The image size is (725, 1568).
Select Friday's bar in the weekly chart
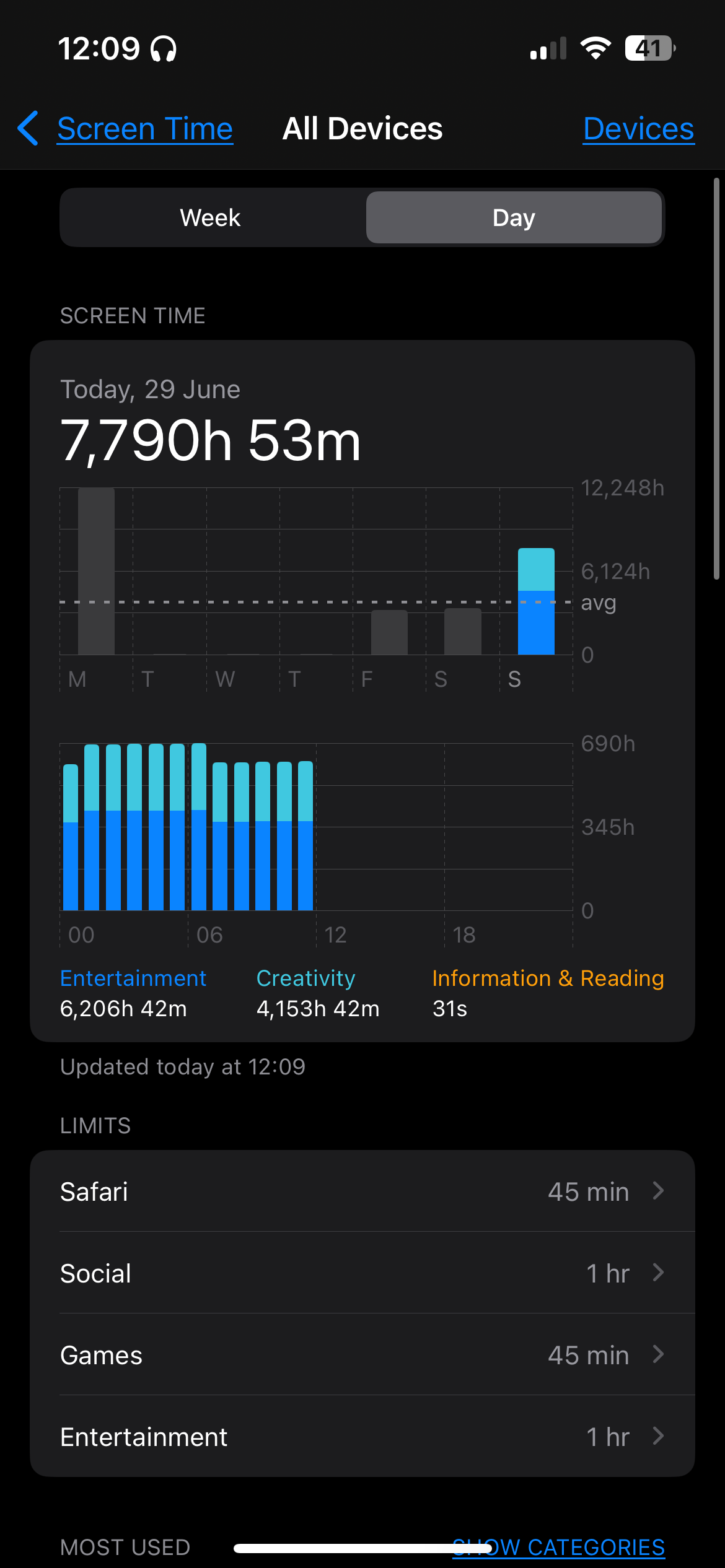pyautogui.click(x=389, y=632)
